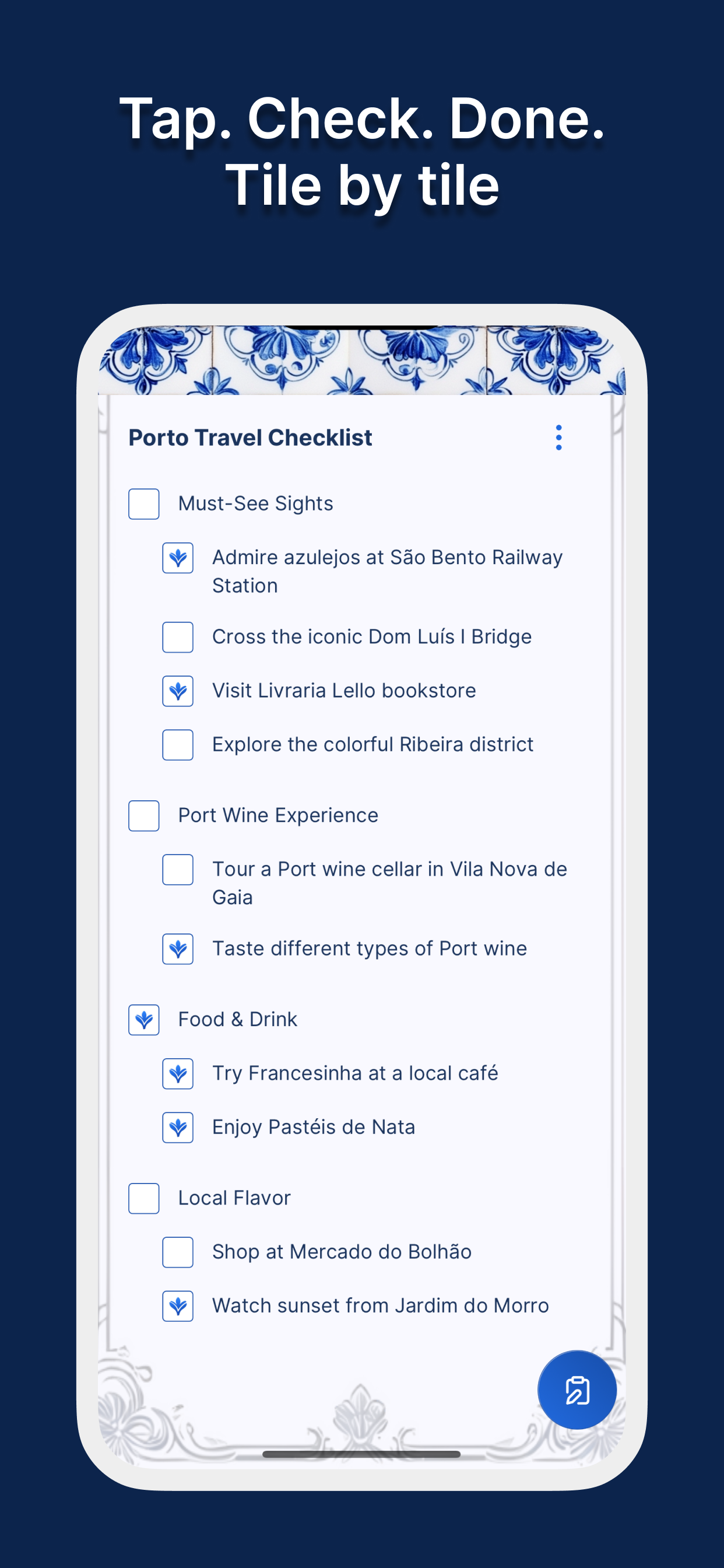
Task: Check the Local Flavor checkbox
Action: pyautogui.click(x=143, y=1198)
